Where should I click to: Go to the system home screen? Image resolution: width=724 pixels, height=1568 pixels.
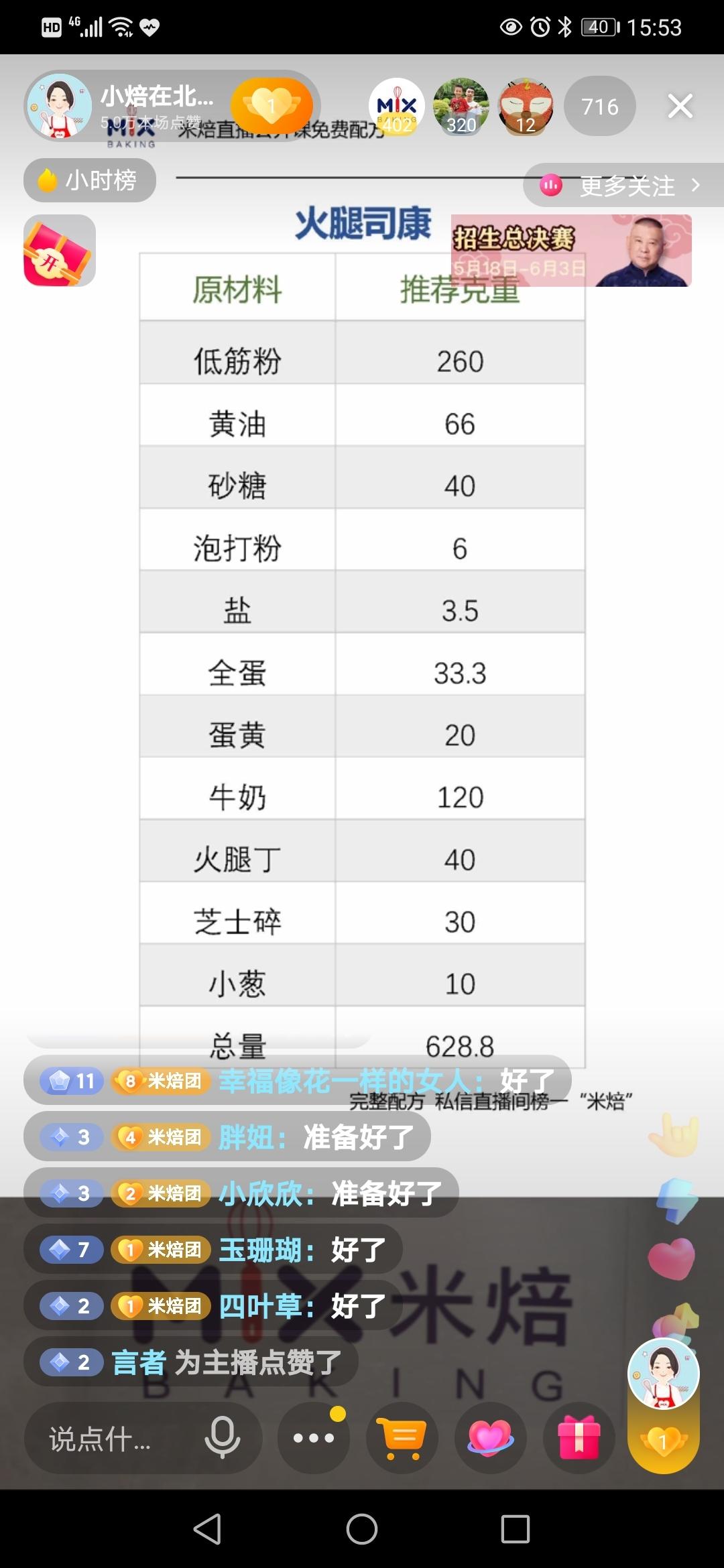362,1529
